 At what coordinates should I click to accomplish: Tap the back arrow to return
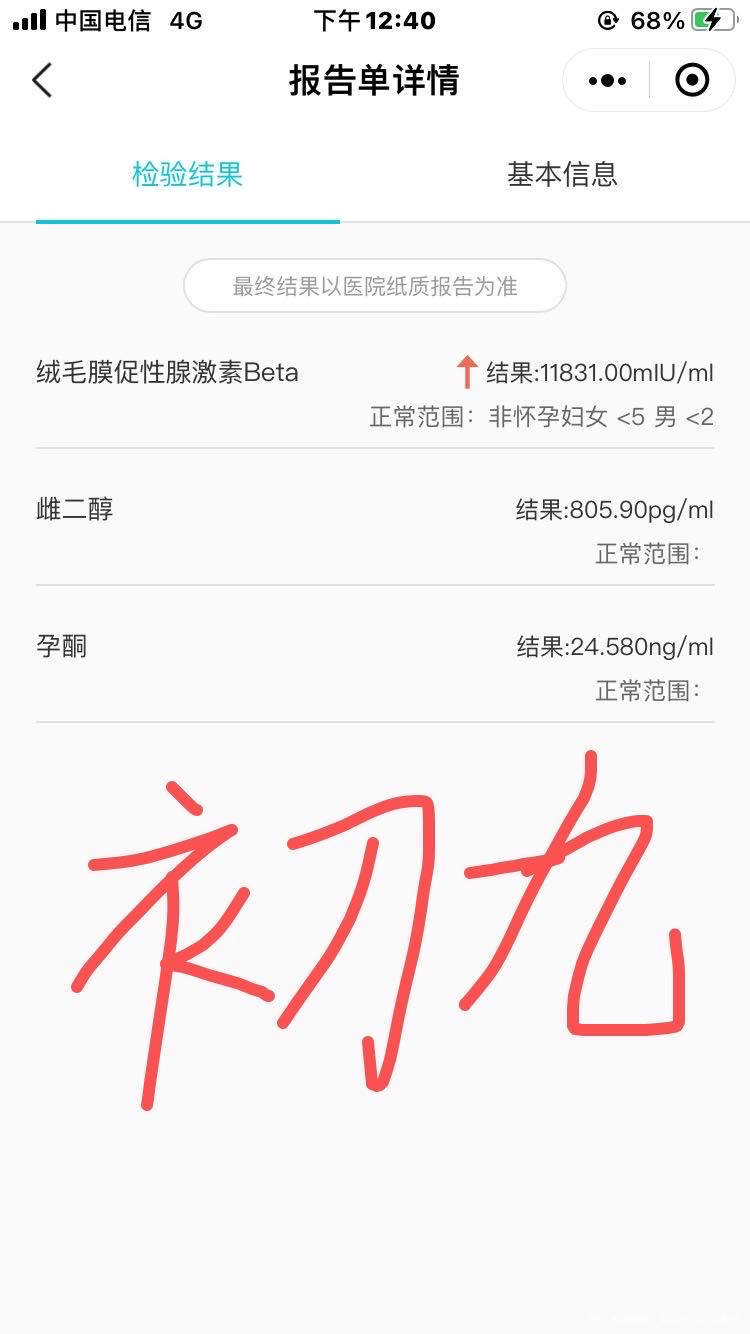pos(41,79)
